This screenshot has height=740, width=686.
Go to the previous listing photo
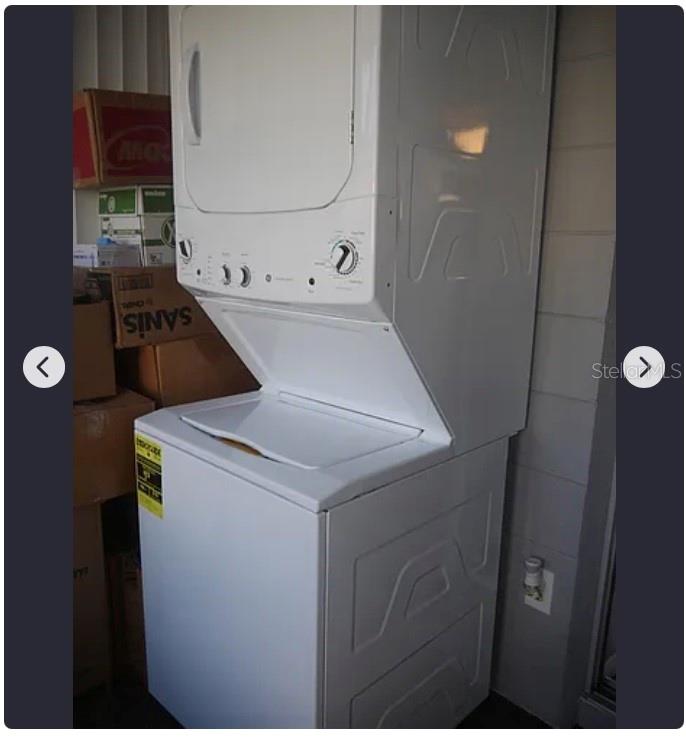click(44, 367)
